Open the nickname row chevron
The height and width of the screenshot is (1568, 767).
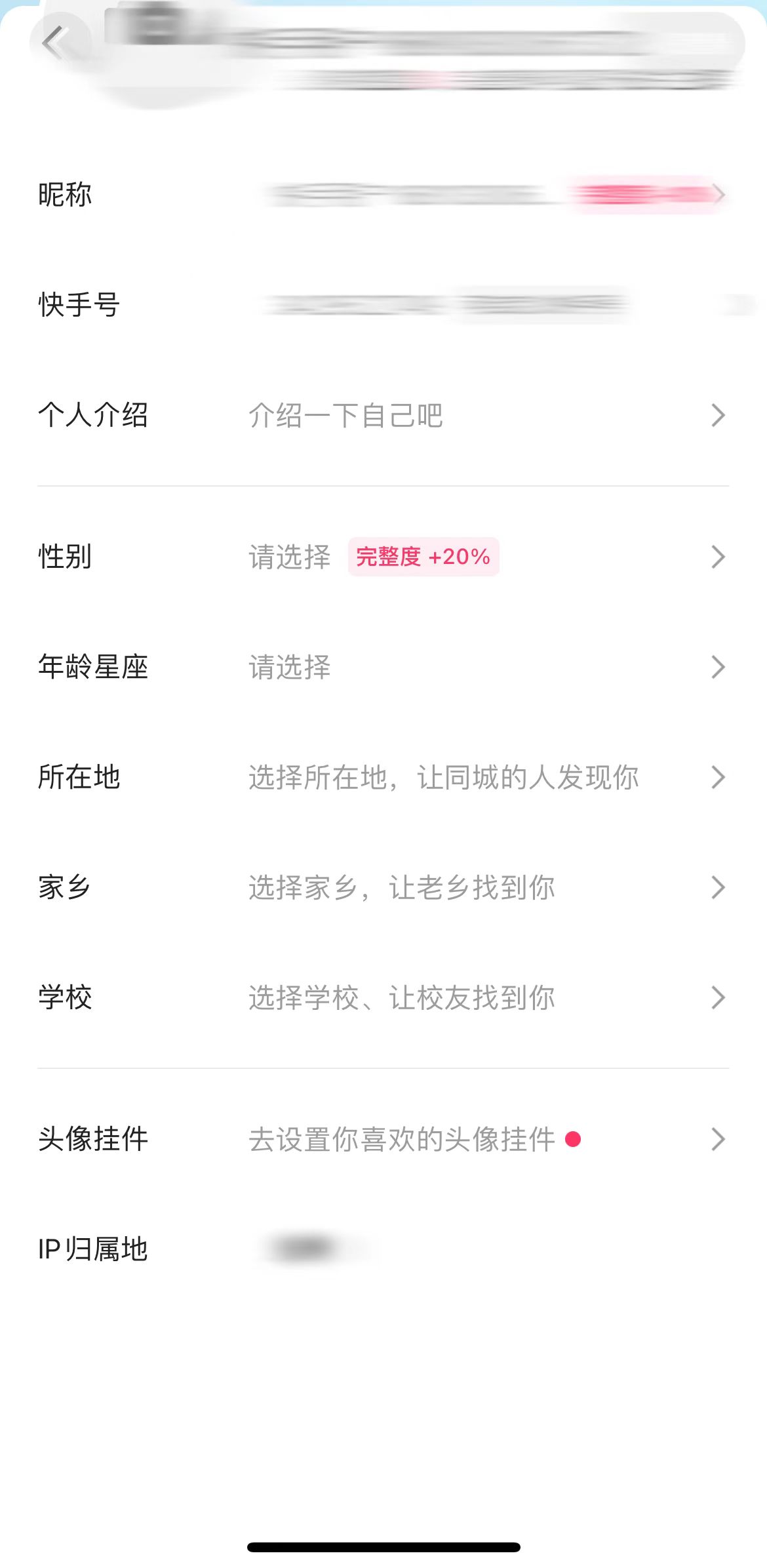pos(719,194)
